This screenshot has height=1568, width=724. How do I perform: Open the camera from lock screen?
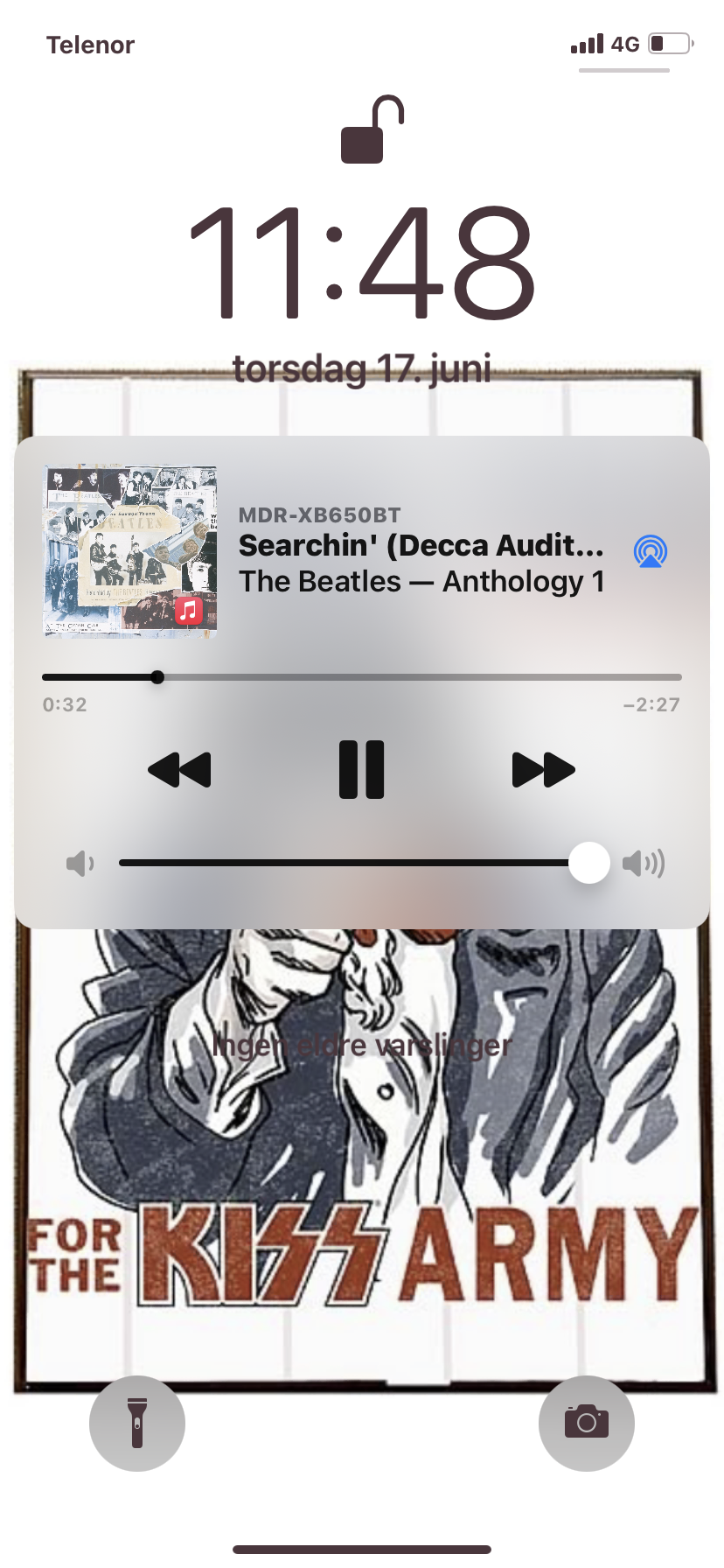[x=587, y=1423]
